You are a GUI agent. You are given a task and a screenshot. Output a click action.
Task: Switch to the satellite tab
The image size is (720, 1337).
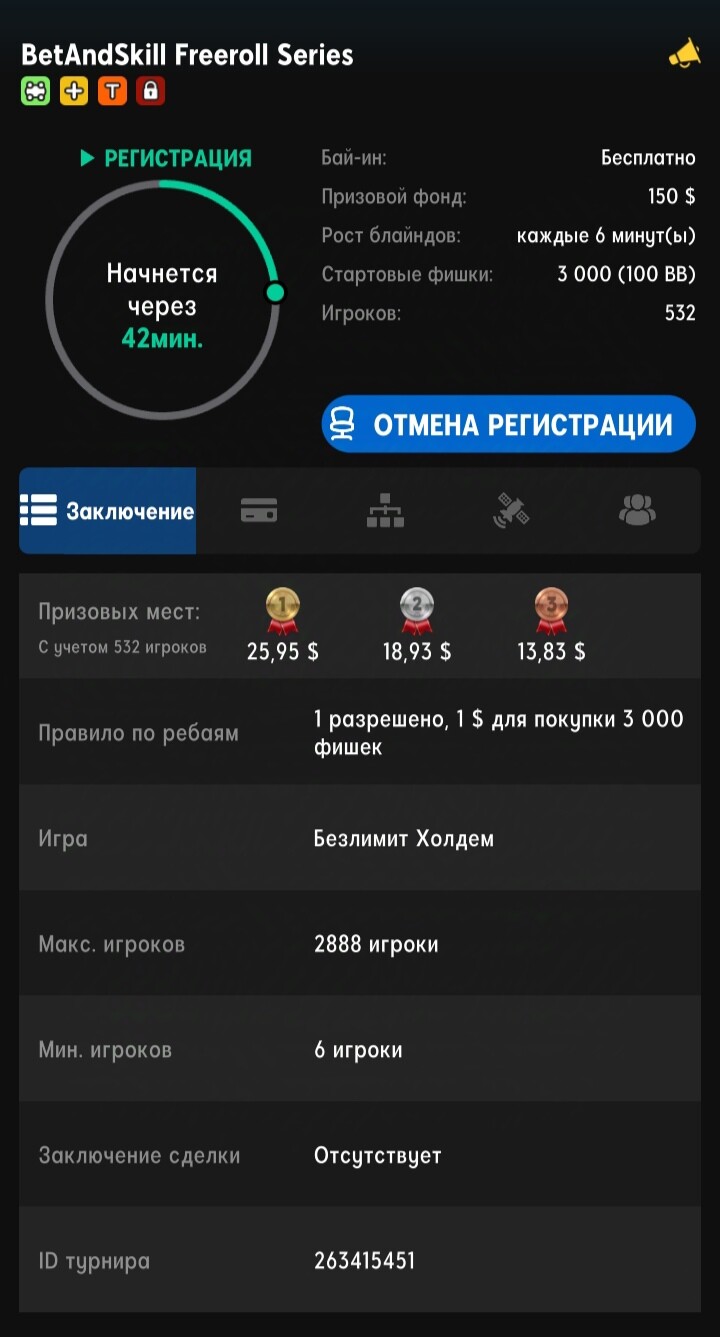tap(511, 511)
